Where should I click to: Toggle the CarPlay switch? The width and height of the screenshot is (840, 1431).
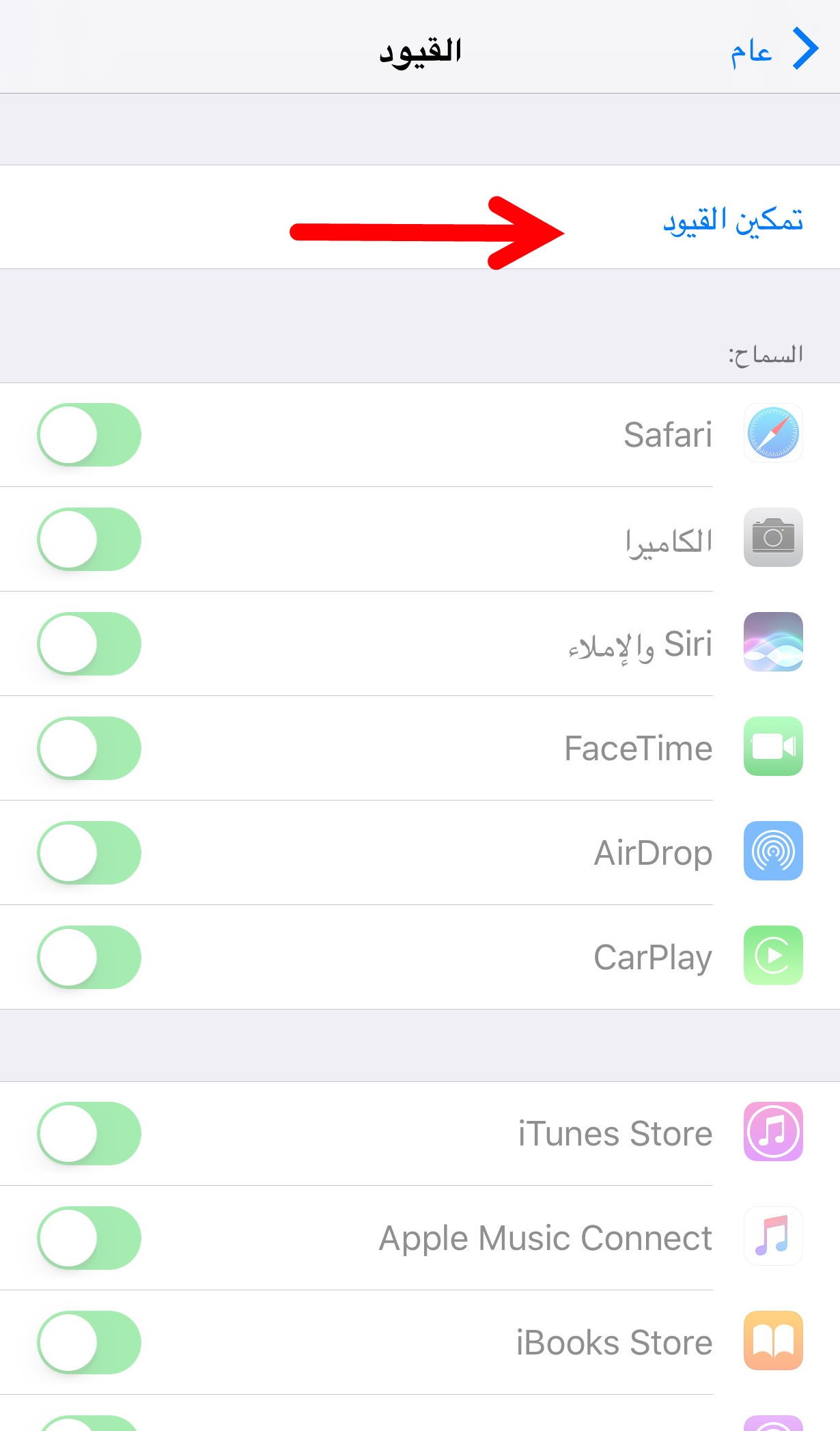point(89,958)
